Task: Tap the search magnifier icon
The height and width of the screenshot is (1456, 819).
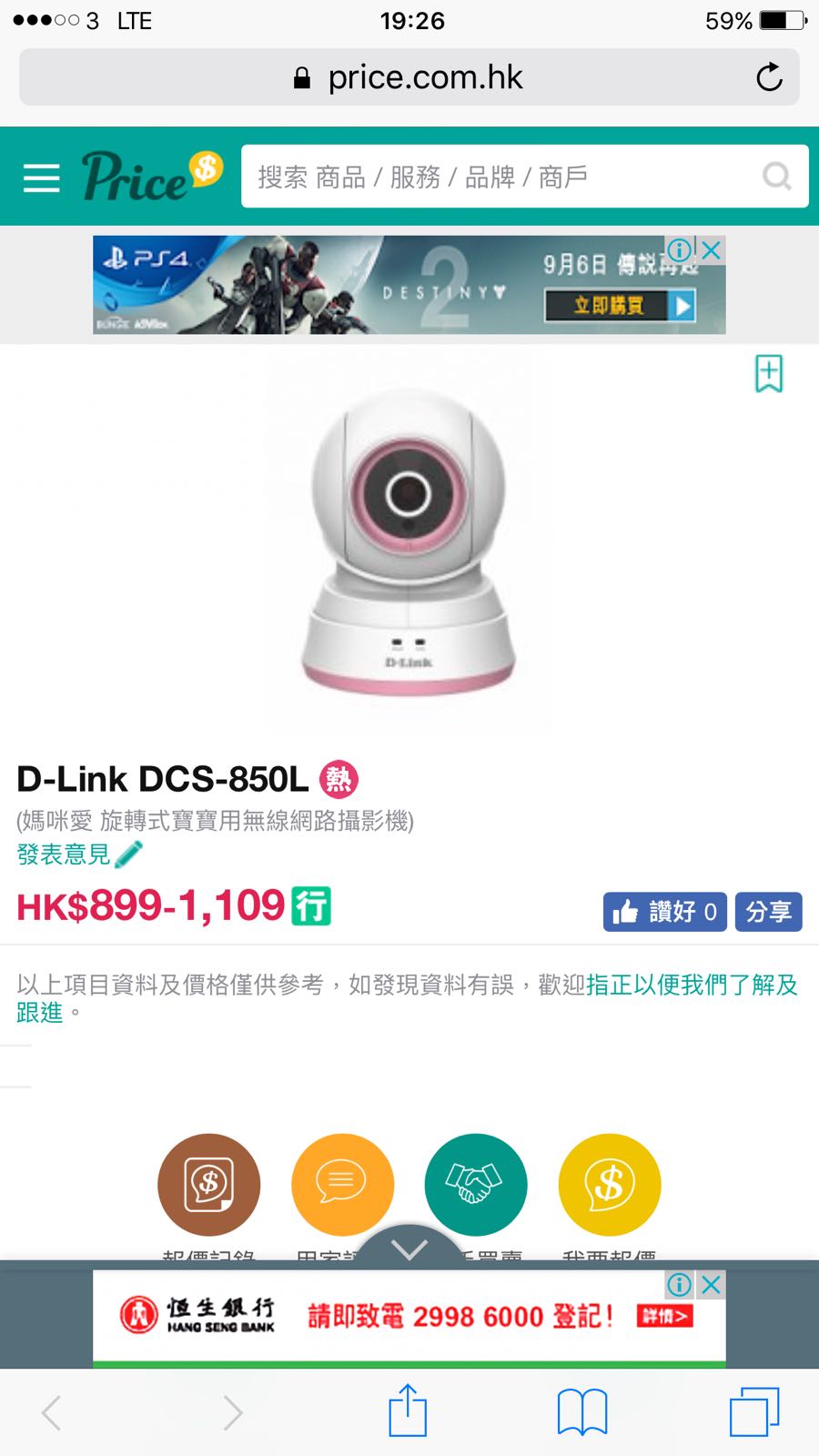Action: click(776, 177)
